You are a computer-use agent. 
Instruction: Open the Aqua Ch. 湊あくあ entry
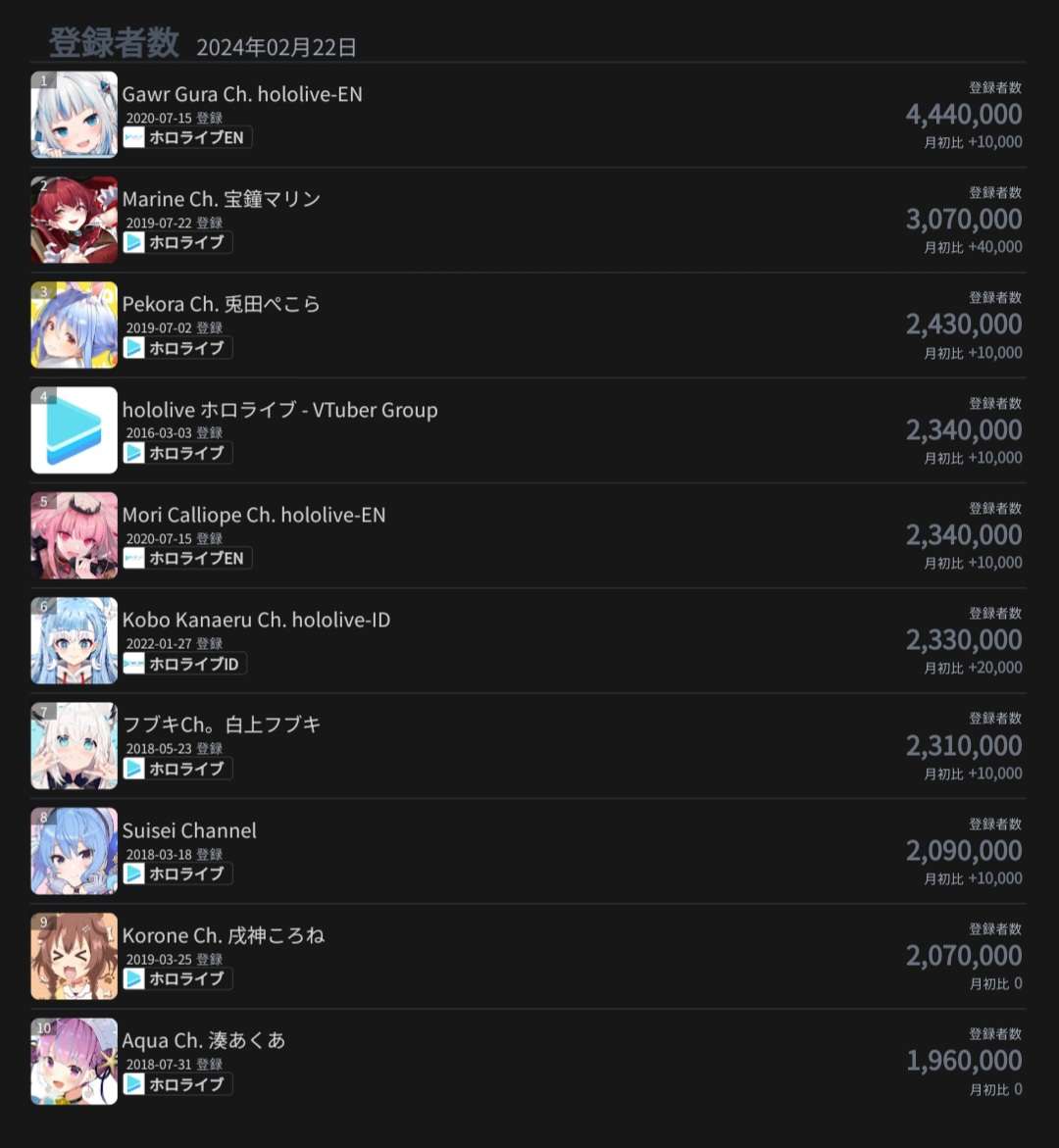click(204, 1040)
